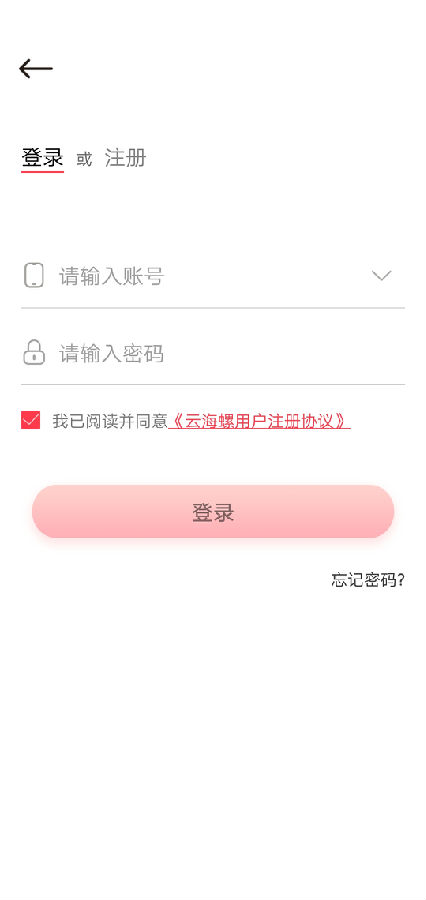Open 忘记密码? to reset the password
This screenshot has width=426, height=900.
click(367, 580)
